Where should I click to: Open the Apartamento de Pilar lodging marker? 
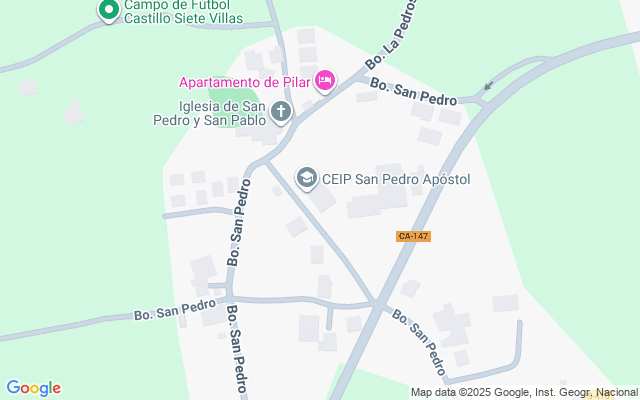pos(324,80)
